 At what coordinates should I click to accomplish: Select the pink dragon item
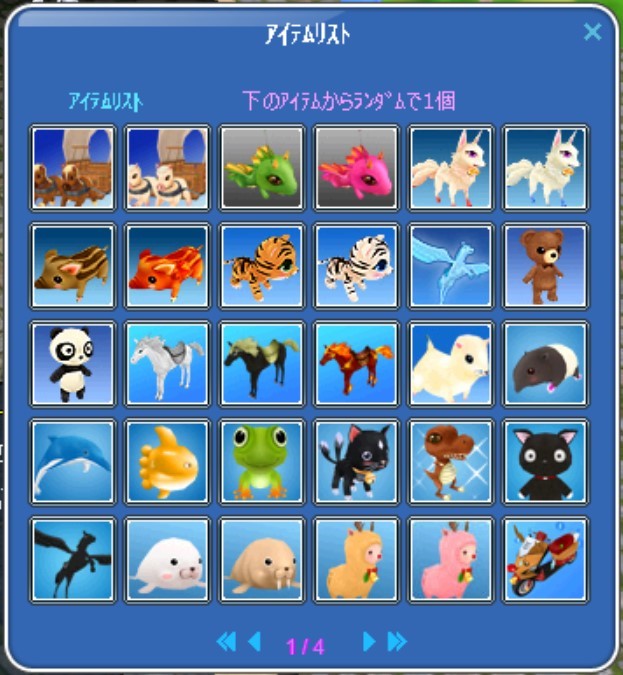356,167
